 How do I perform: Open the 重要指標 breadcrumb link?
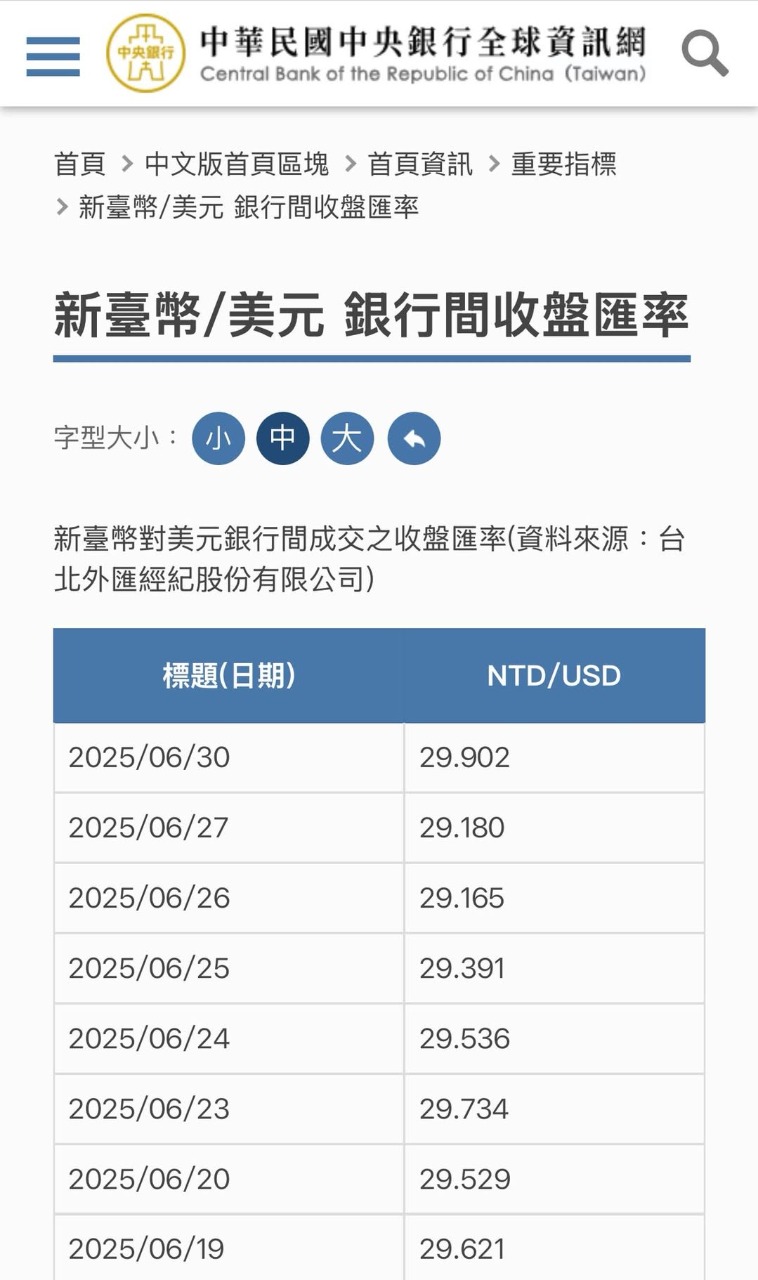(564, 164)
